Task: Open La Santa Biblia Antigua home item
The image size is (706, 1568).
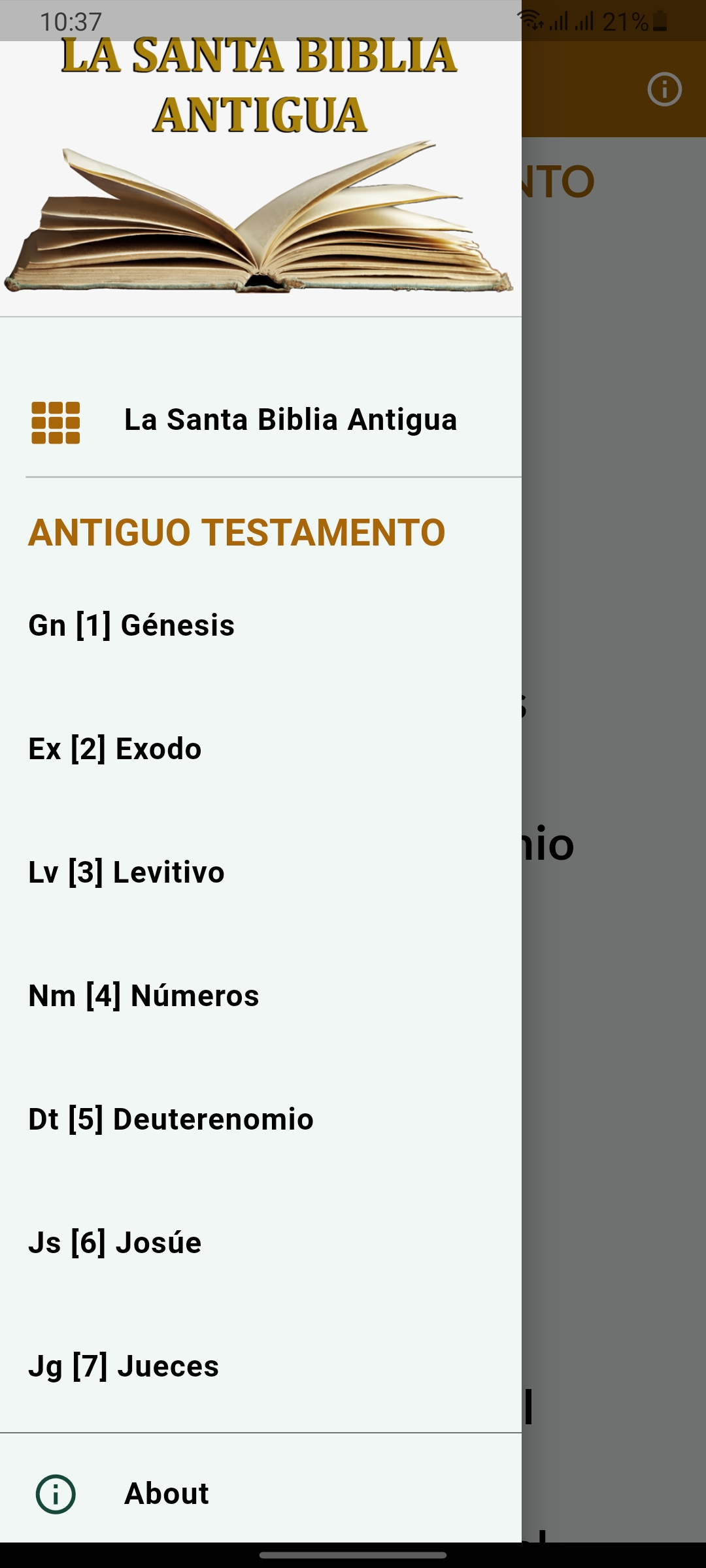Action: [261, 420]
